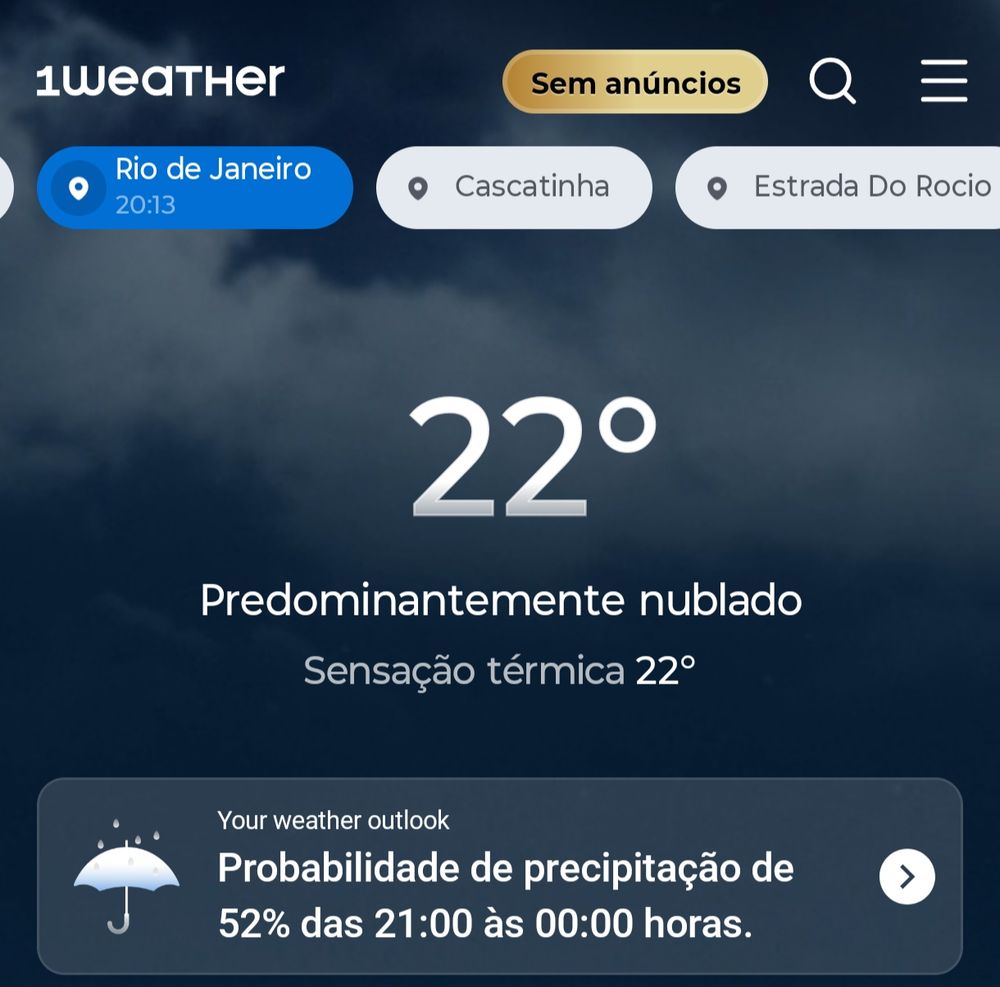1000x987 pixels.
Task: Switch to the Cascatinha location
Action: (514, 187)
